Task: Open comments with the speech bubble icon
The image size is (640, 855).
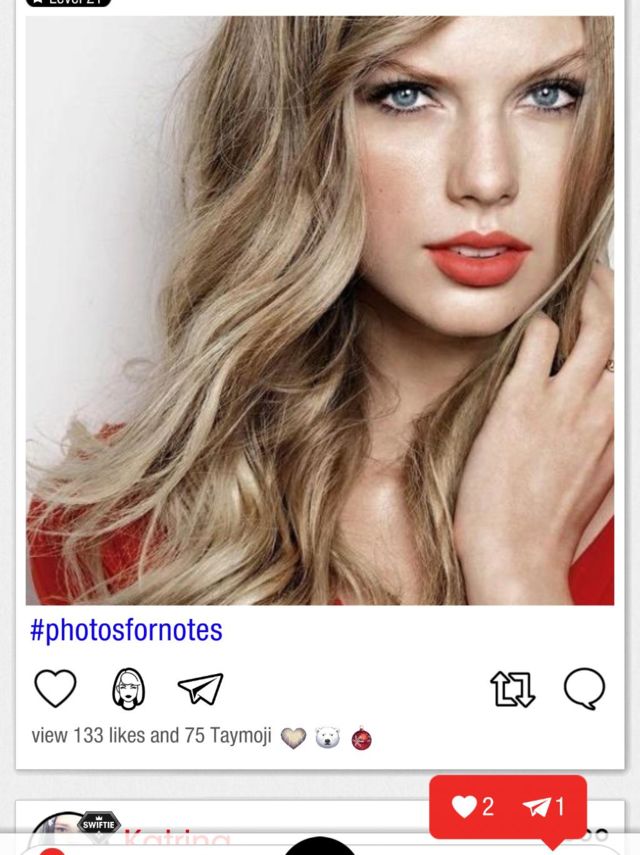Action: (584, 688)
